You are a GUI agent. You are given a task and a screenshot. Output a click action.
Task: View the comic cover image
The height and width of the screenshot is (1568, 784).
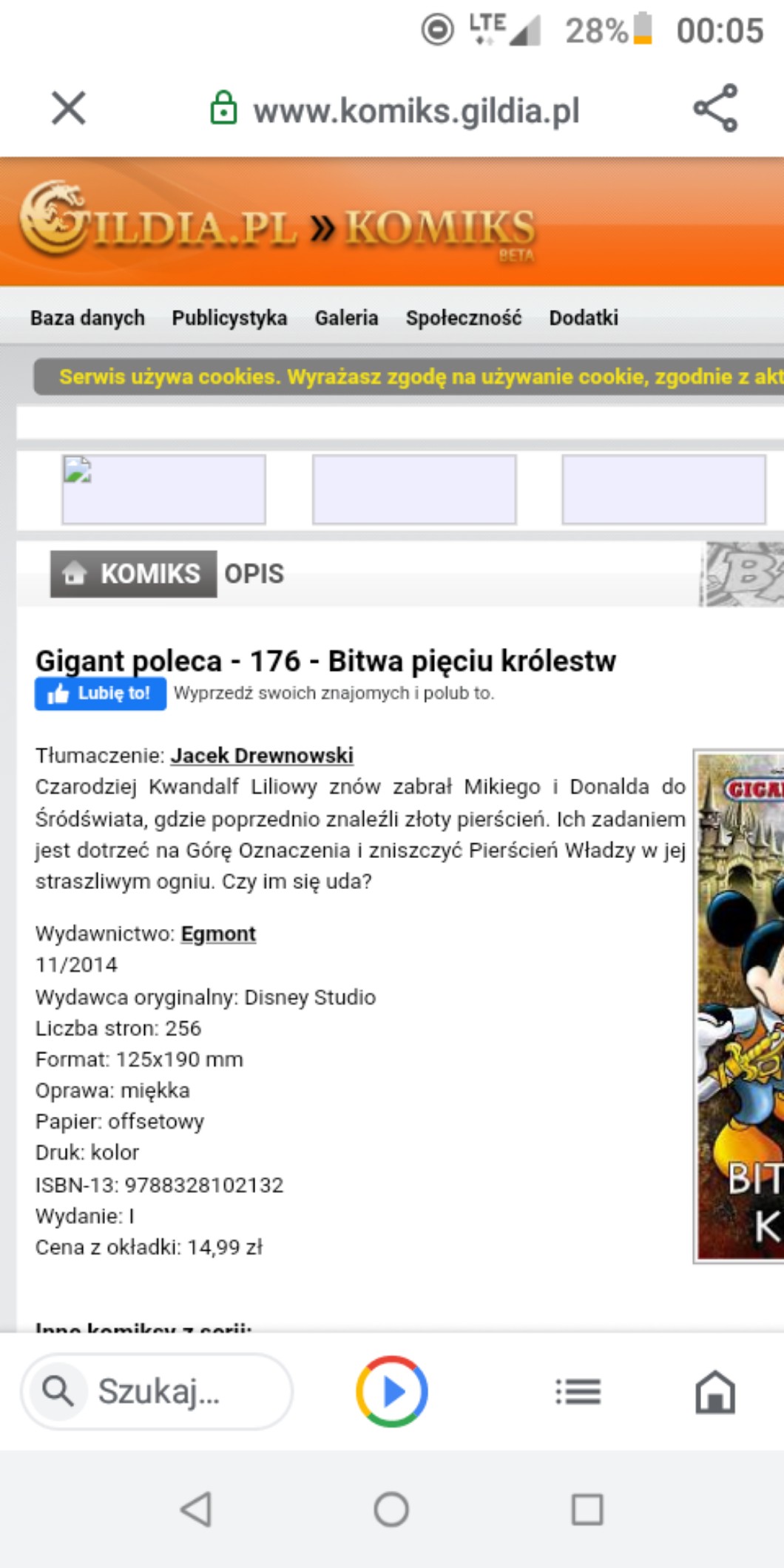click(740, 1006)
